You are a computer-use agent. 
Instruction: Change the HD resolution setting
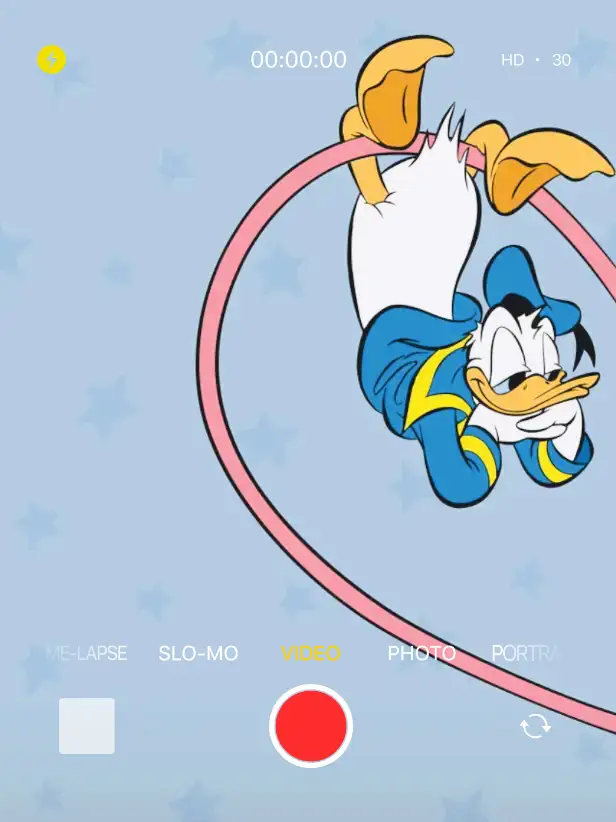point(512,60)
